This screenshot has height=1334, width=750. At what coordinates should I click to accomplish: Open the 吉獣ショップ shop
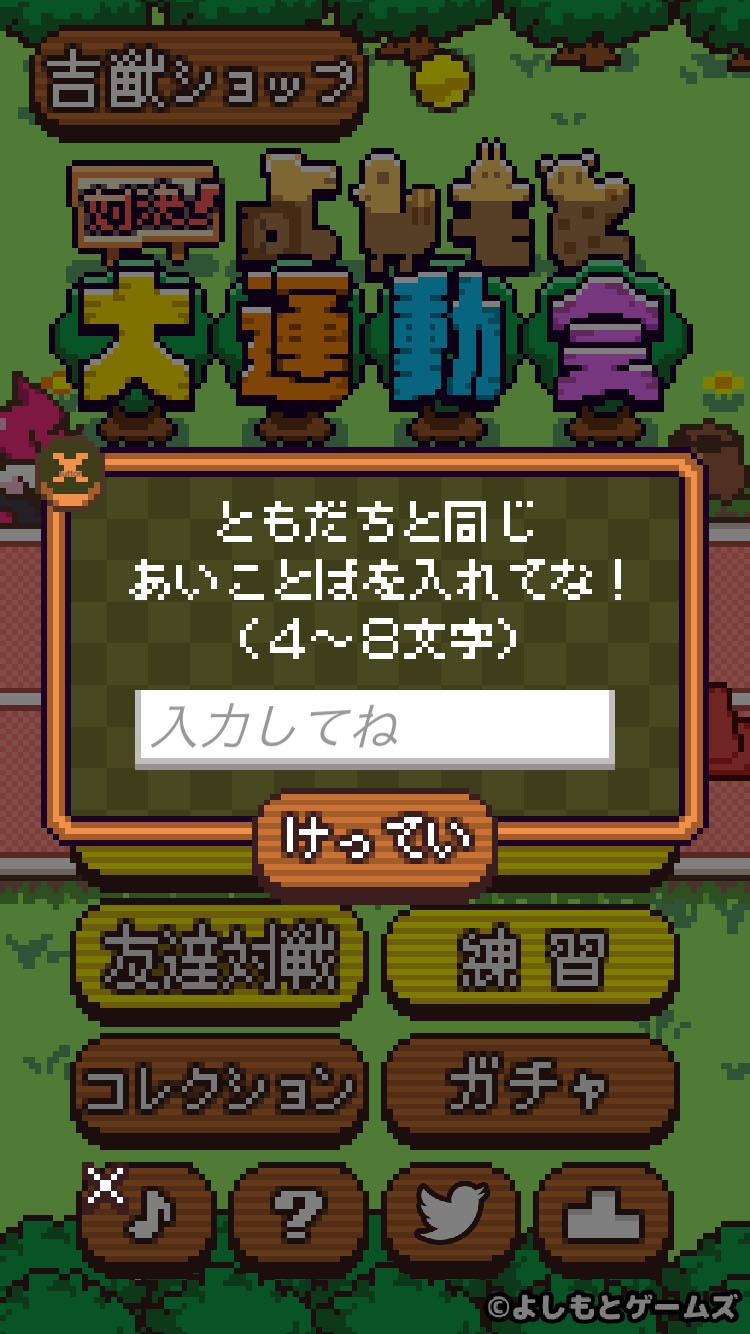pos(201,82)
